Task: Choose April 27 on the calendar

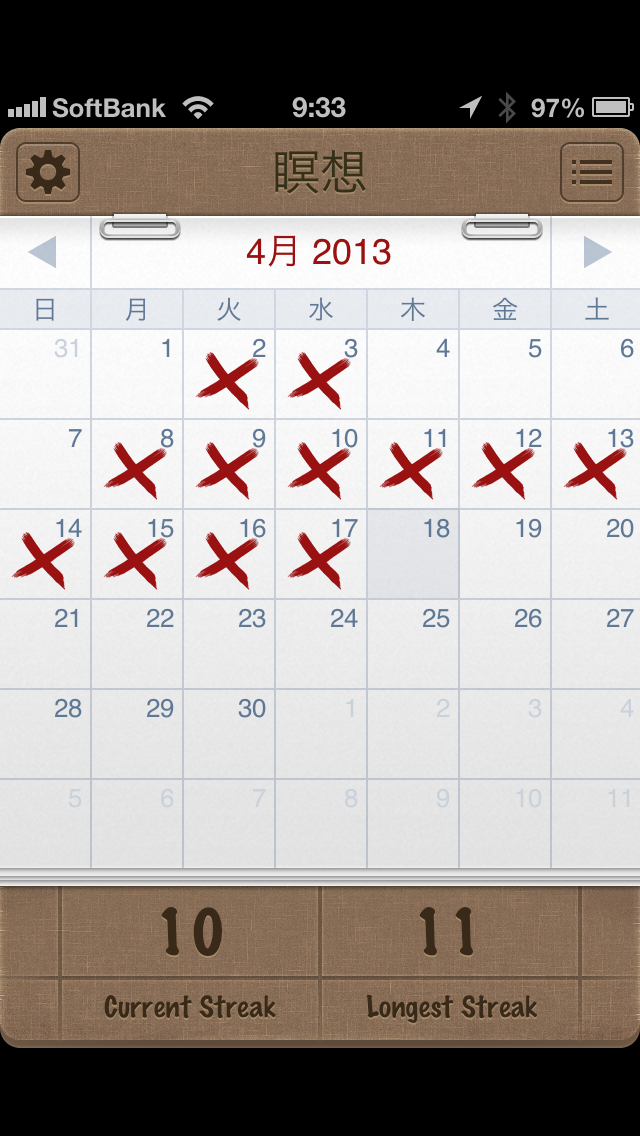Action: (x=596, y=644)
